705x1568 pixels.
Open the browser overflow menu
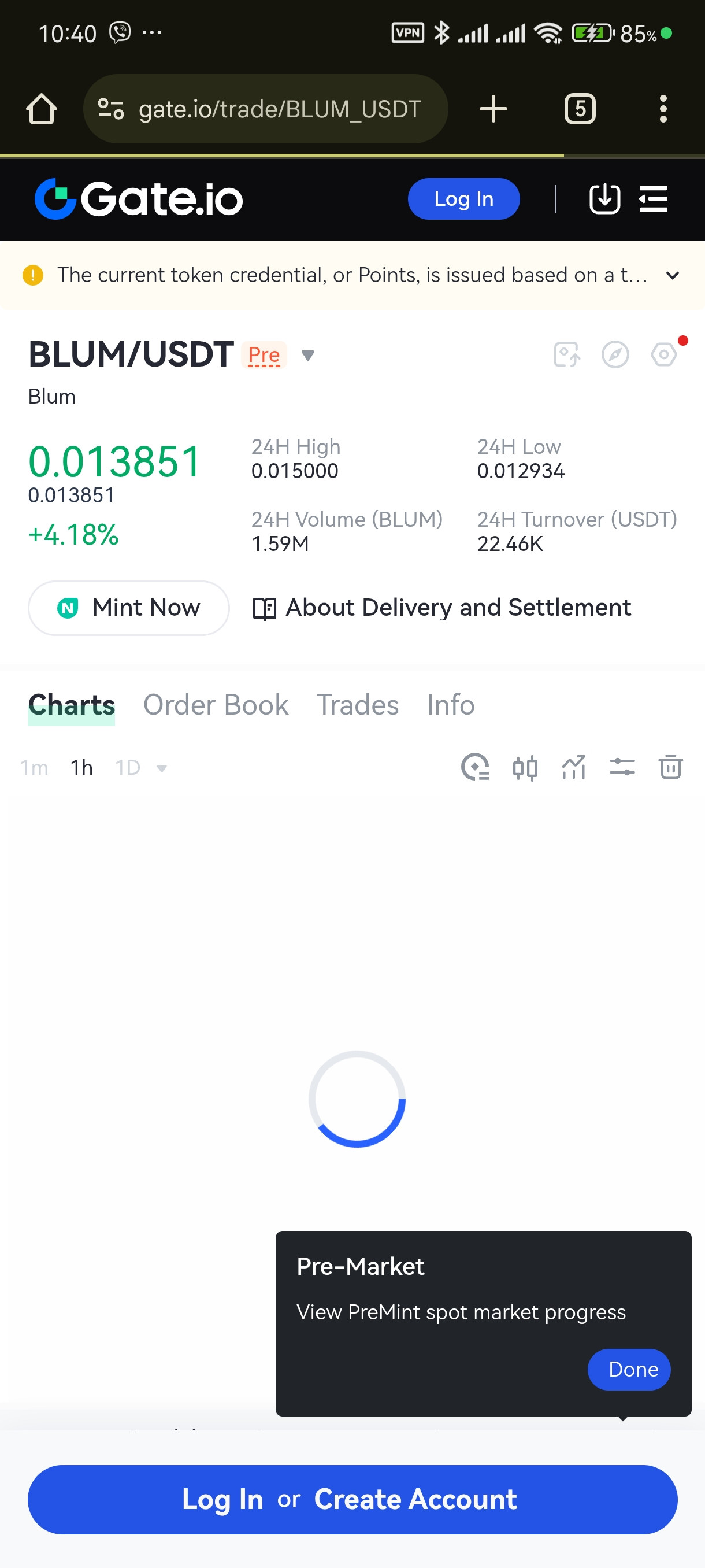click(x=663, y=110)
